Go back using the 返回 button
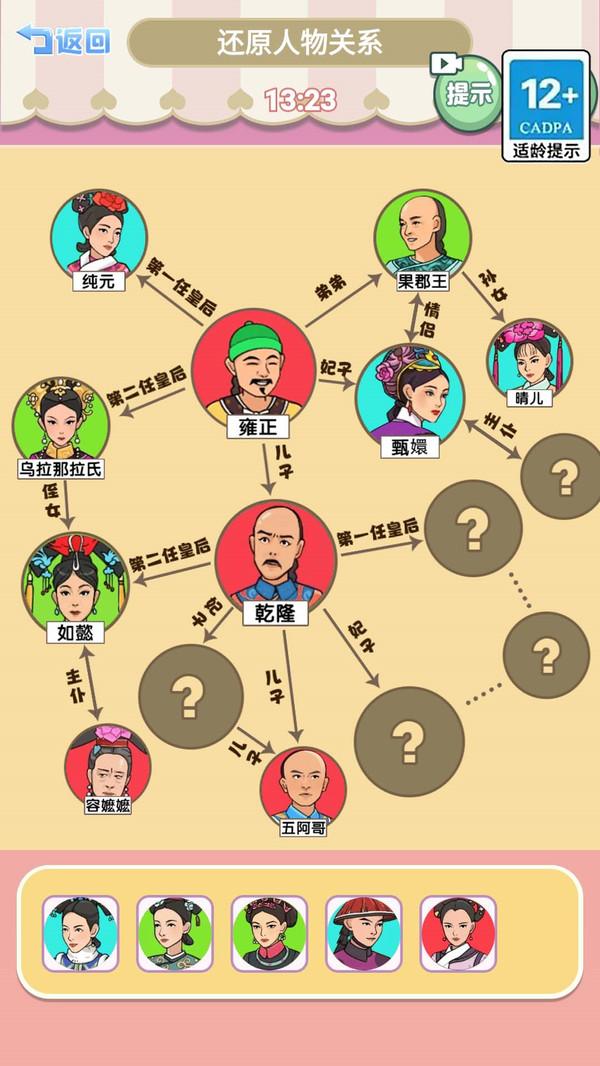 click(x=63, y=40)
